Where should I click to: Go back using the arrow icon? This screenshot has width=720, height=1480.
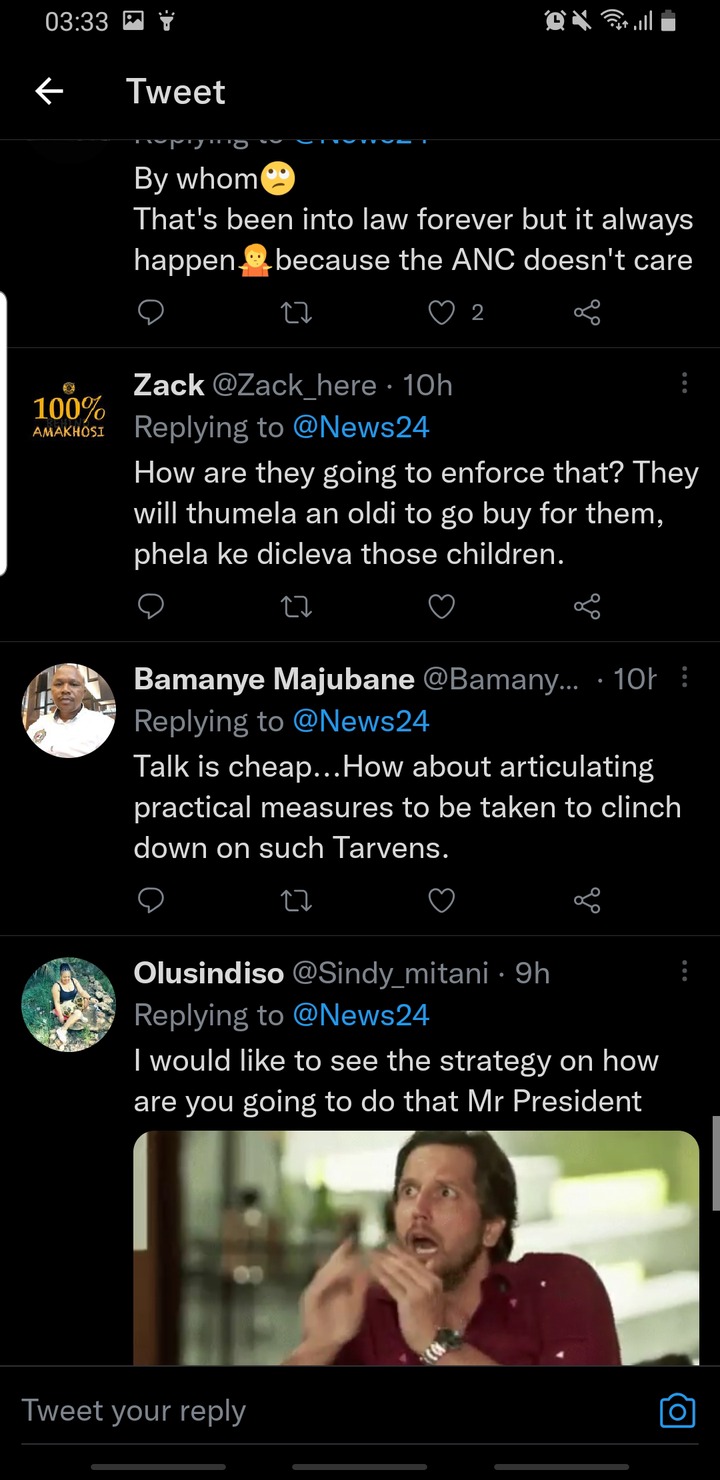coord(49,92)
